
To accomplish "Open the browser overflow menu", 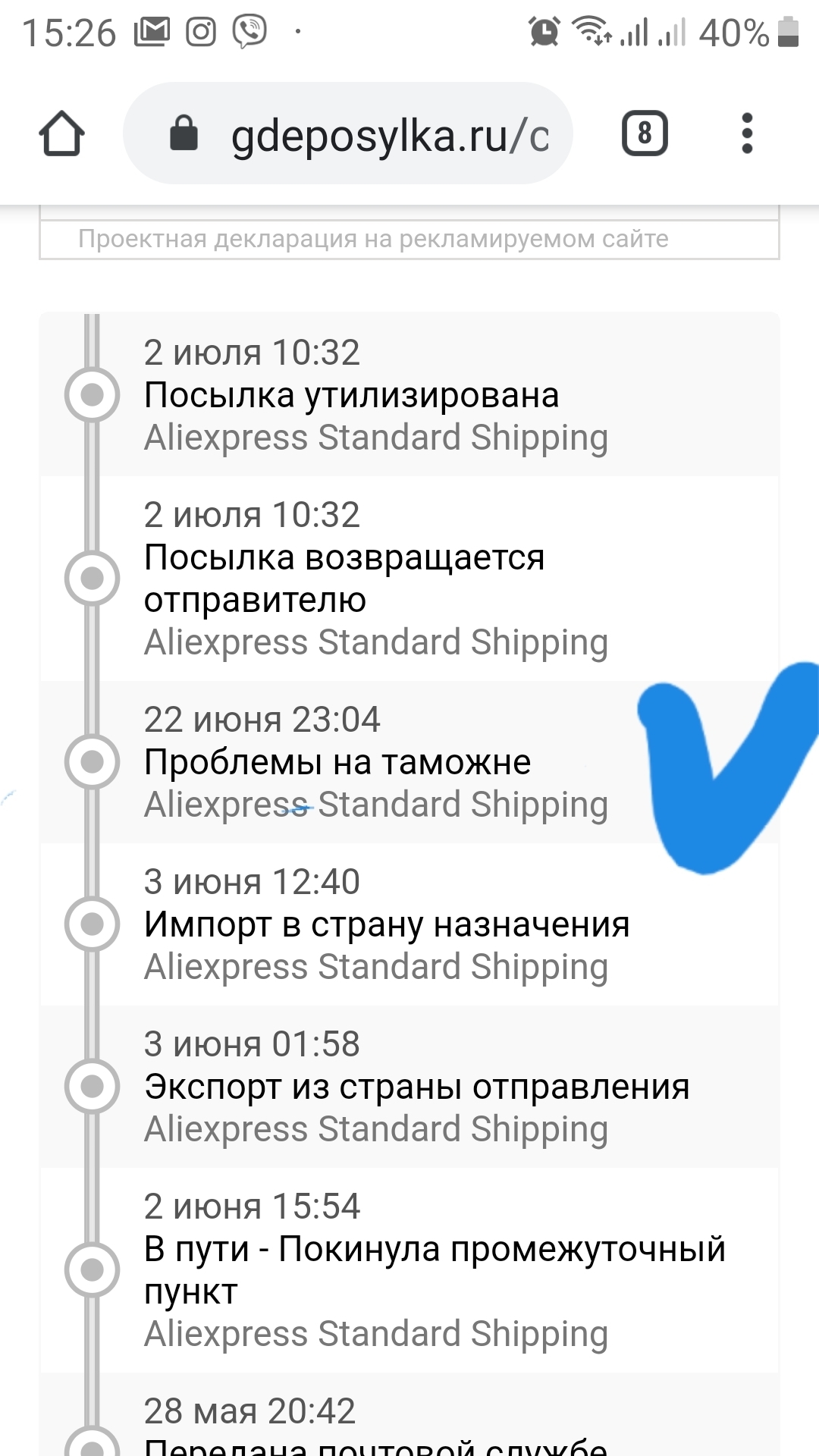I will 747,134.
